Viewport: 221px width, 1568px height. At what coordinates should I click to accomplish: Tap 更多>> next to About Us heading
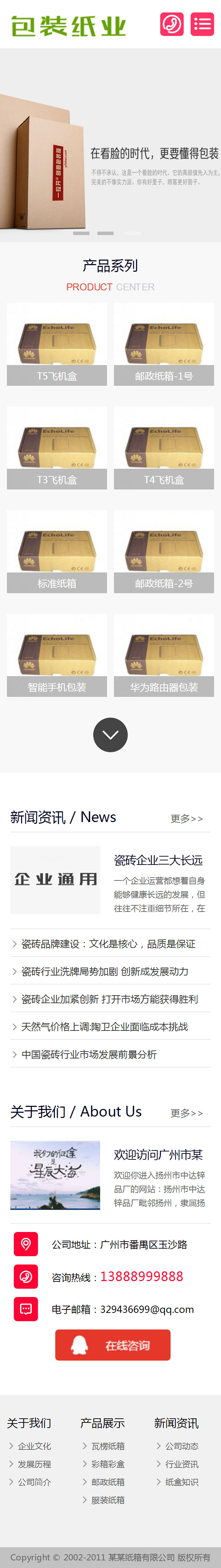tap(186, 1113)
